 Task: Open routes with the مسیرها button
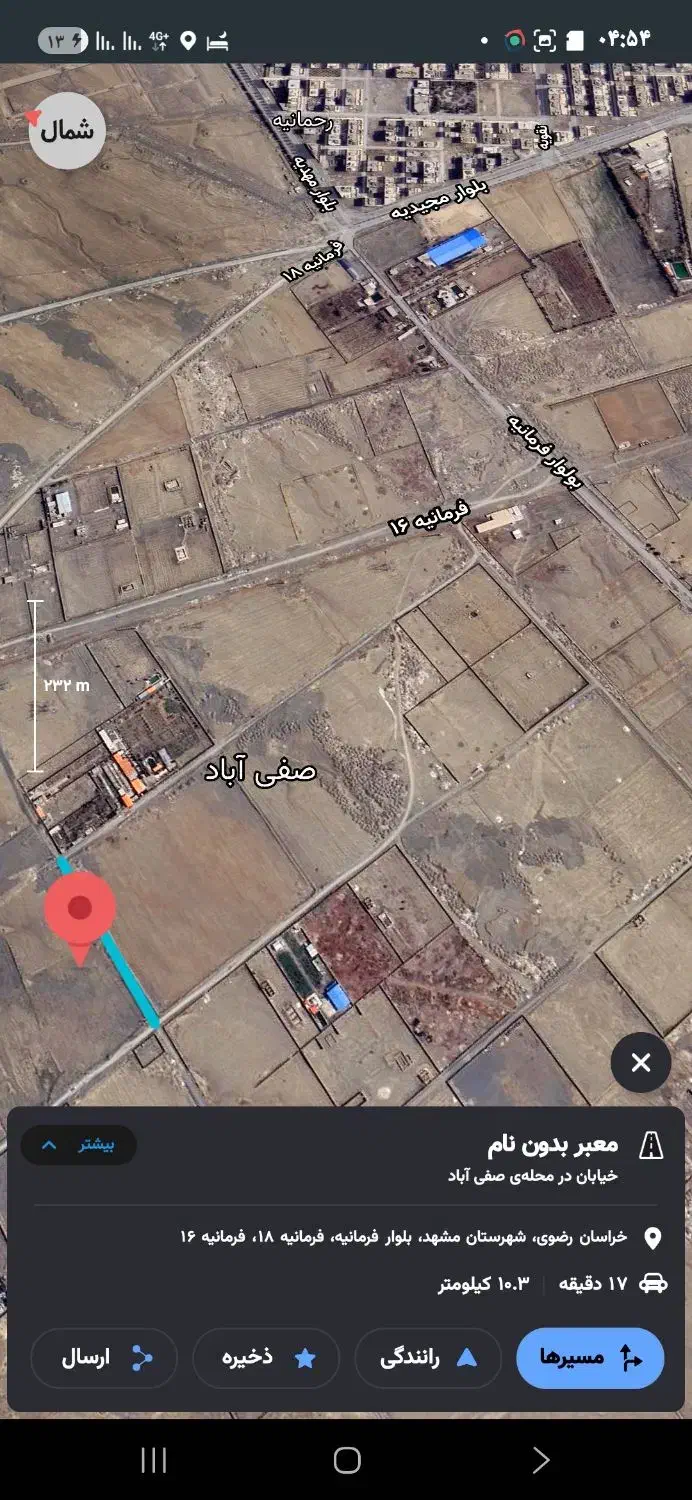pyautogui.click(x=590, y=1358)
